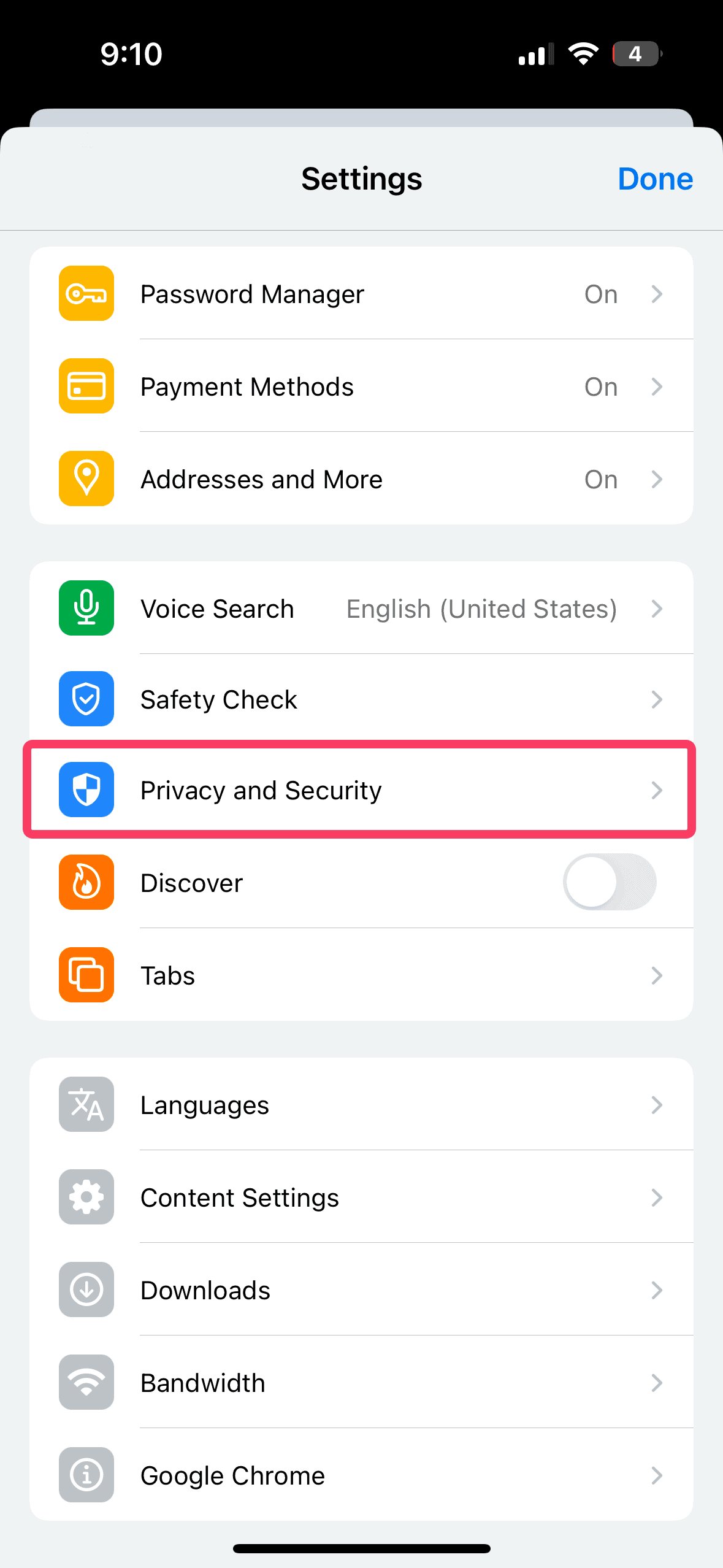View Google Chrome info
Screen dimensions: 723x1568
[x=361, y=1475]
